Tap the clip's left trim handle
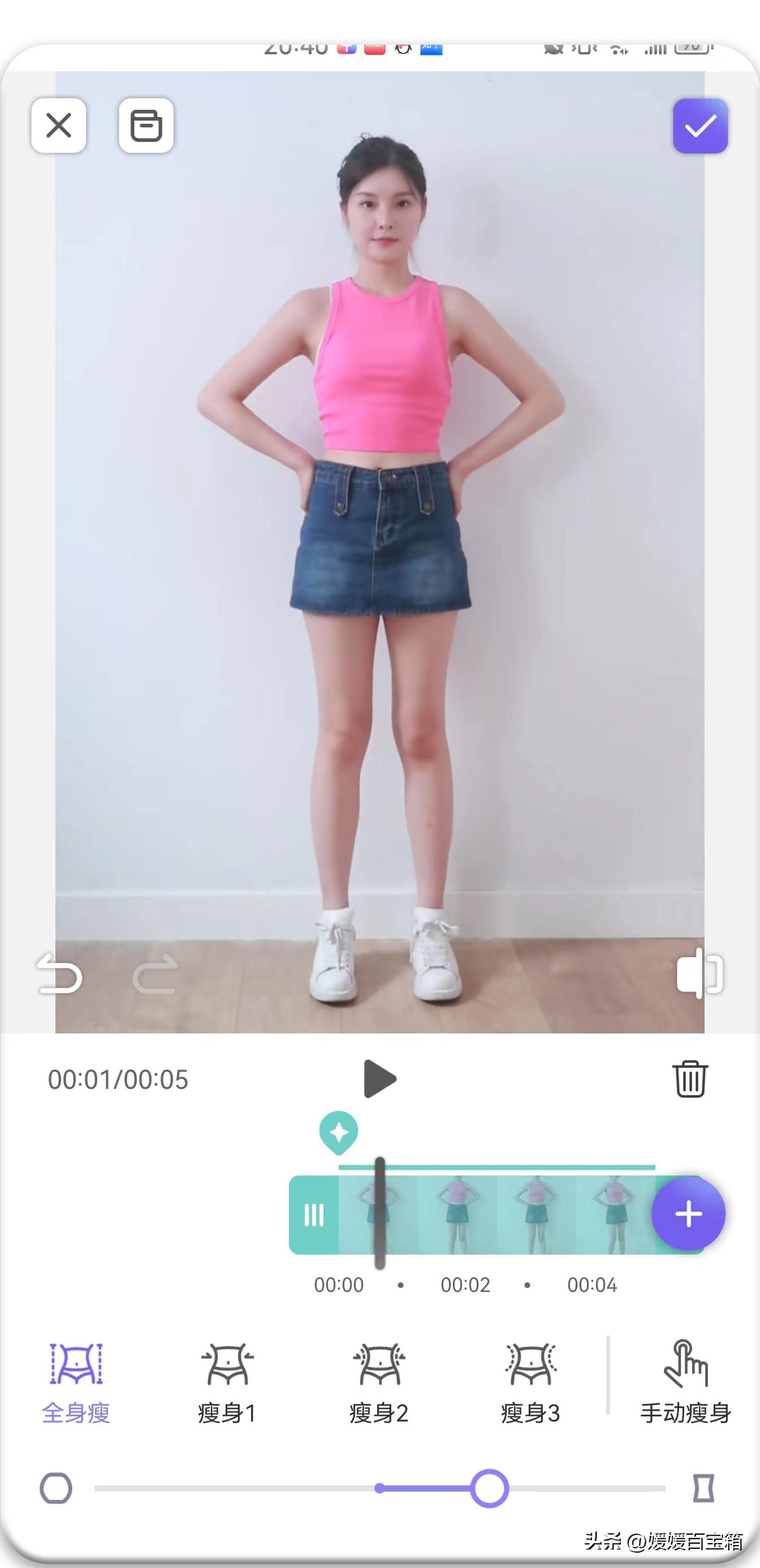 314,1215
